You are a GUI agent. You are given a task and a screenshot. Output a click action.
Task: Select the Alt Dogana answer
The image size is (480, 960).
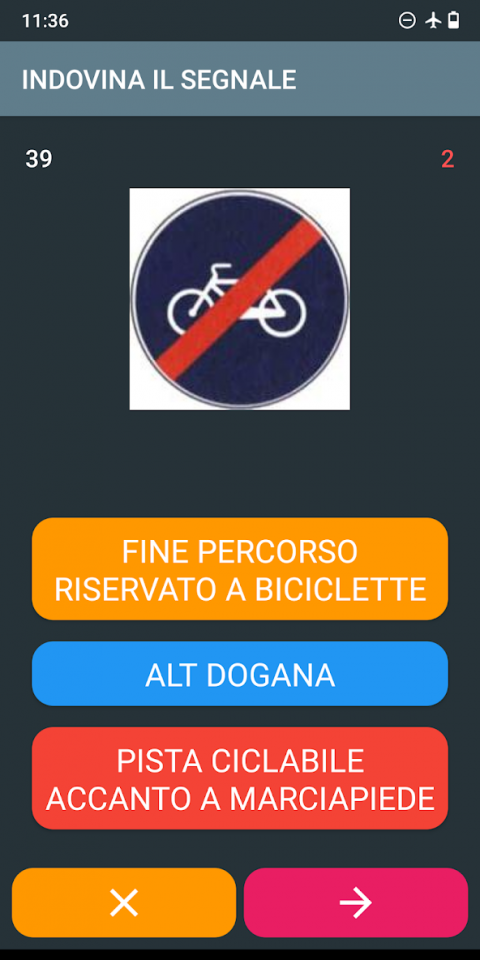(x=240, y=674)
